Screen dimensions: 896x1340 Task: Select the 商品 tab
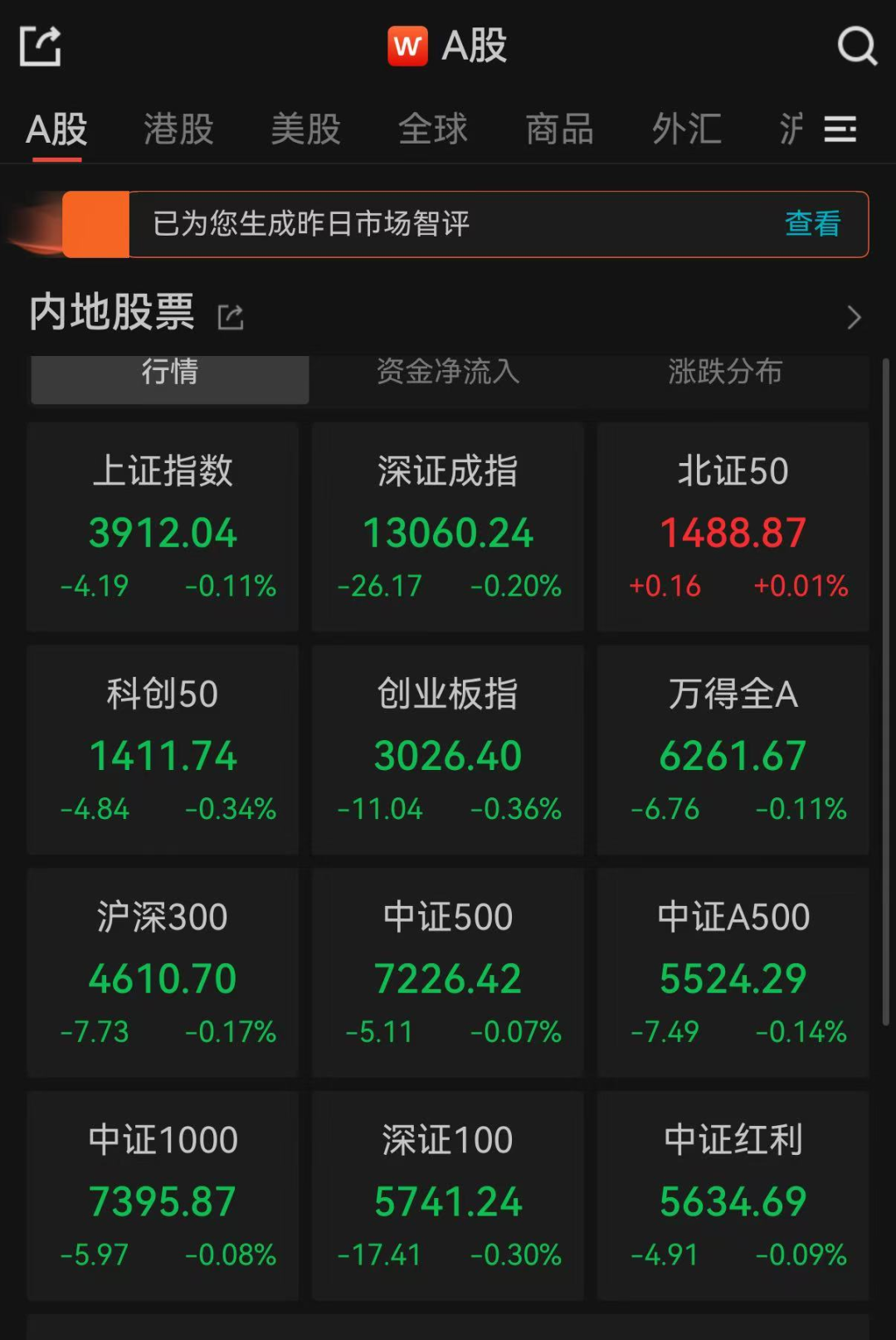pos(559,130)
